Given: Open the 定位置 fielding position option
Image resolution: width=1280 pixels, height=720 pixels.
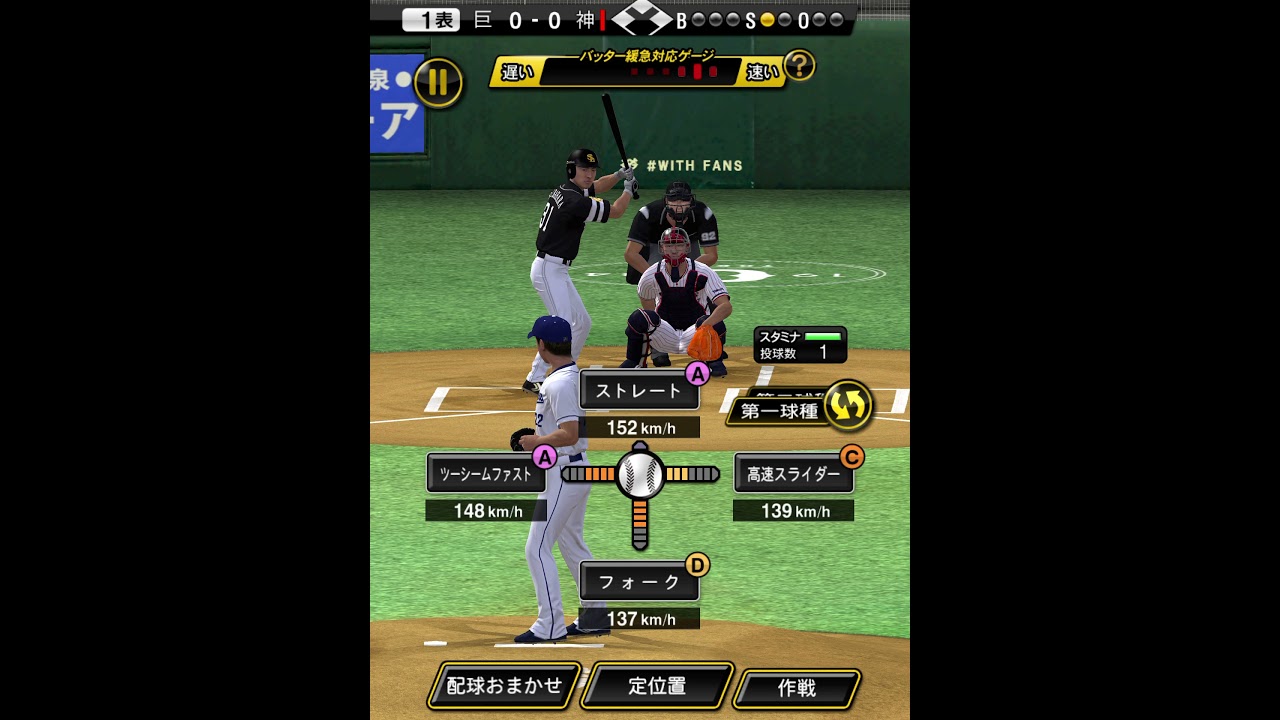Looking at the screenshot, I should (657, 686).
